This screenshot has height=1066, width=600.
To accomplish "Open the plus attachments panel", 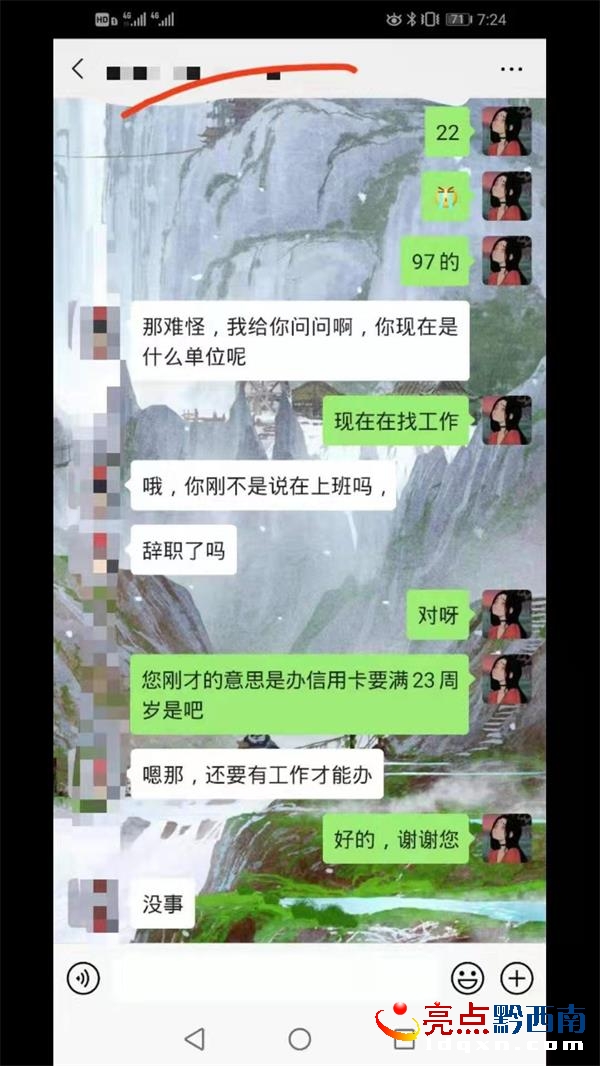I will 517,977.
